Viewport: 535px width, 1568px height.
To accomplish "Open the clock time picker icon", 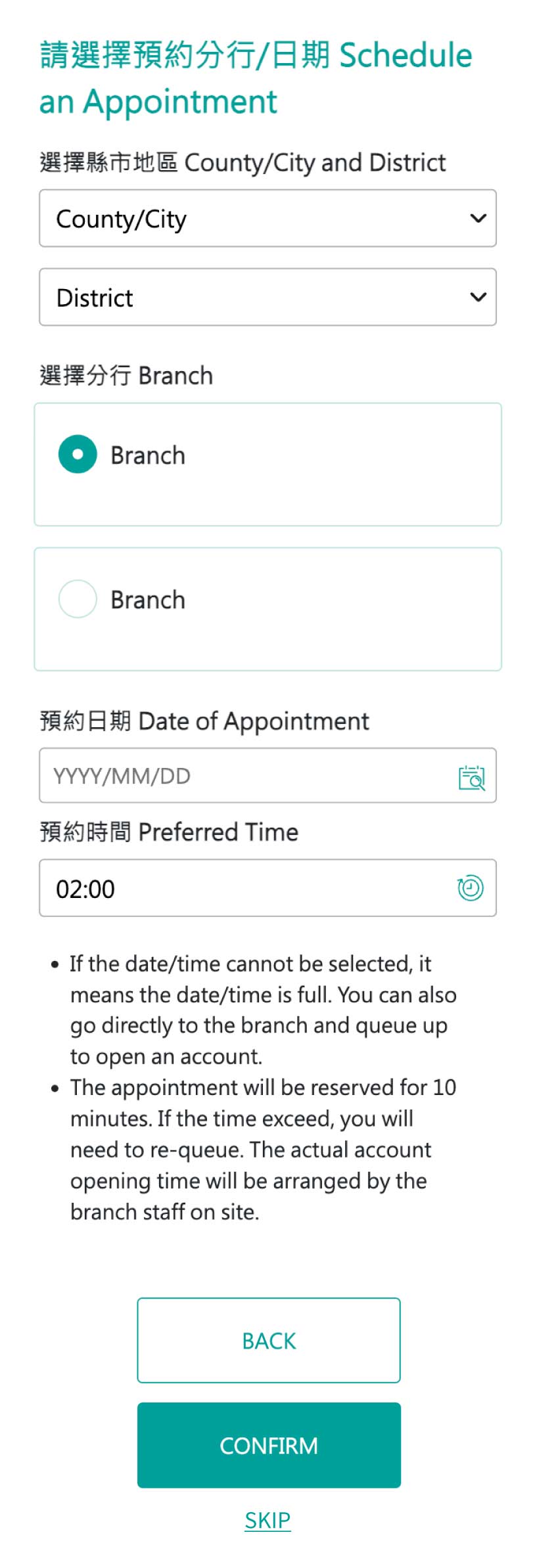I will point(470,888).
